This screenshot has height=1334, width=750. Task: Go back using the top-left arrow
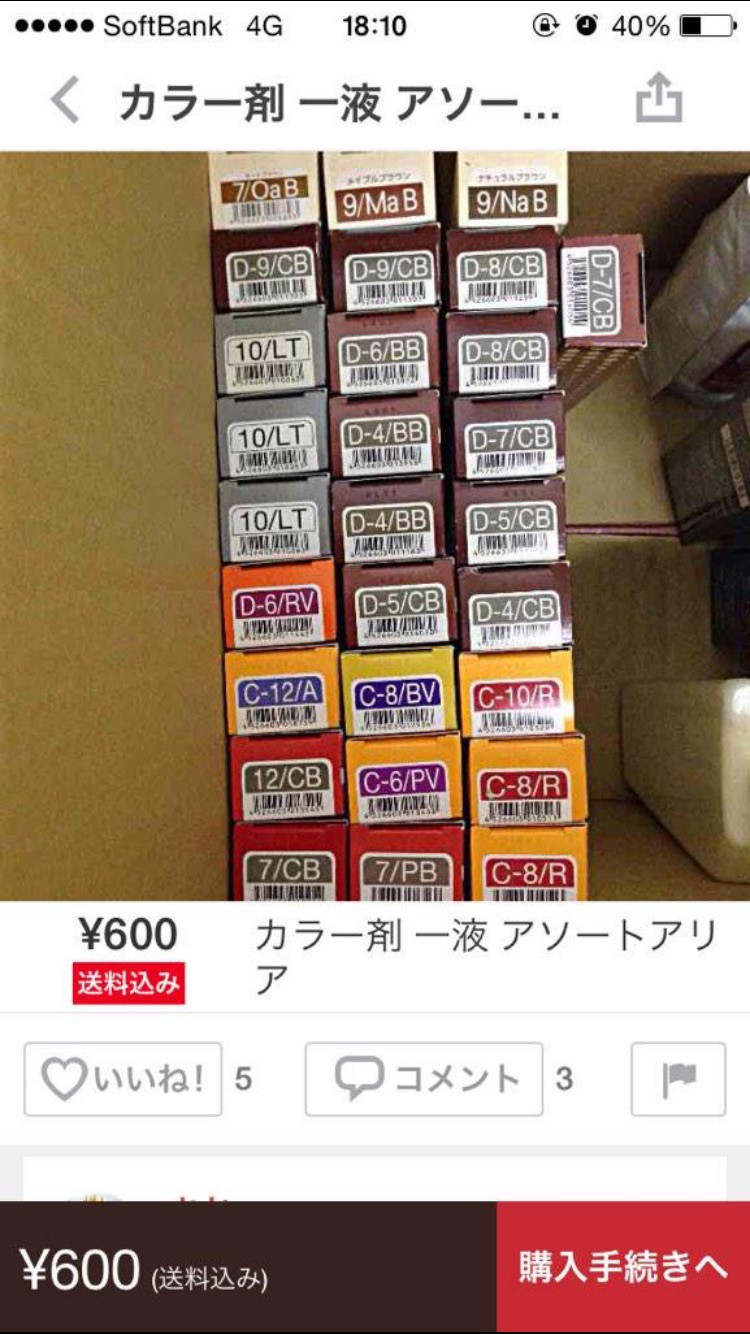(x=65, y=102)
